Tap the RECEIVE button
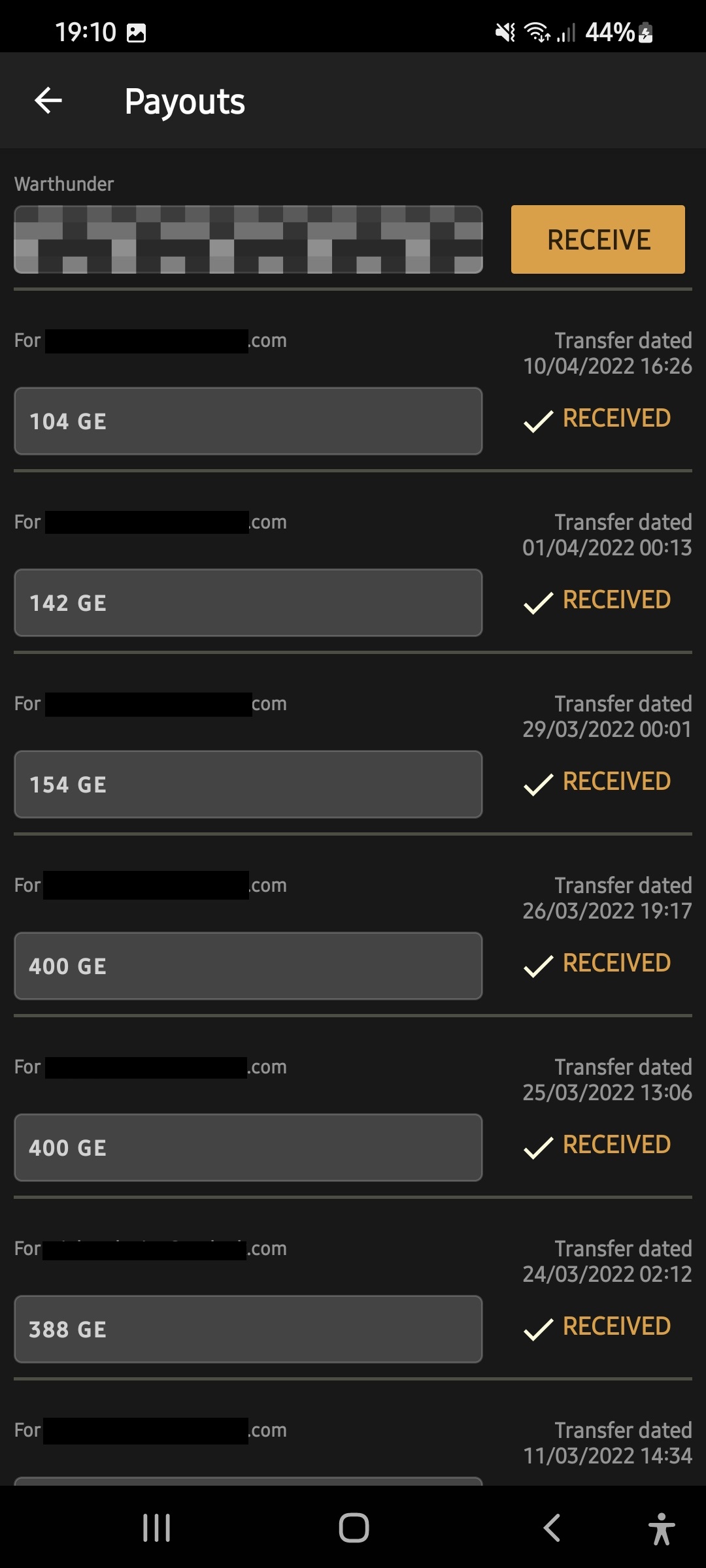This screenshot has width=706, height=1568. (x=597, y=240)
